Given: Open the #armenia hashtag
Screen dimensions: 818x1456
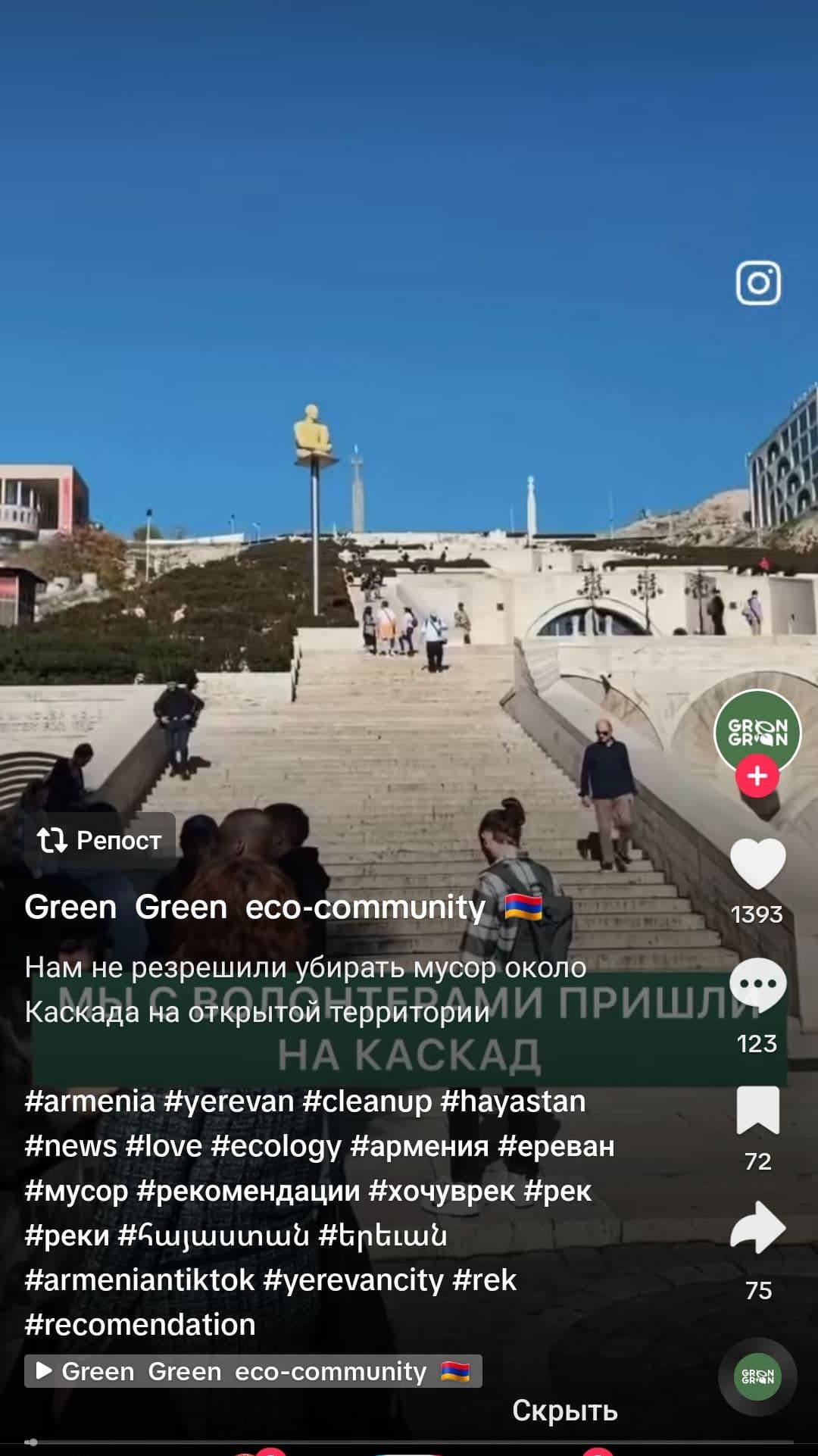Looking at the screenshot, I should [x=89, y=1101].
